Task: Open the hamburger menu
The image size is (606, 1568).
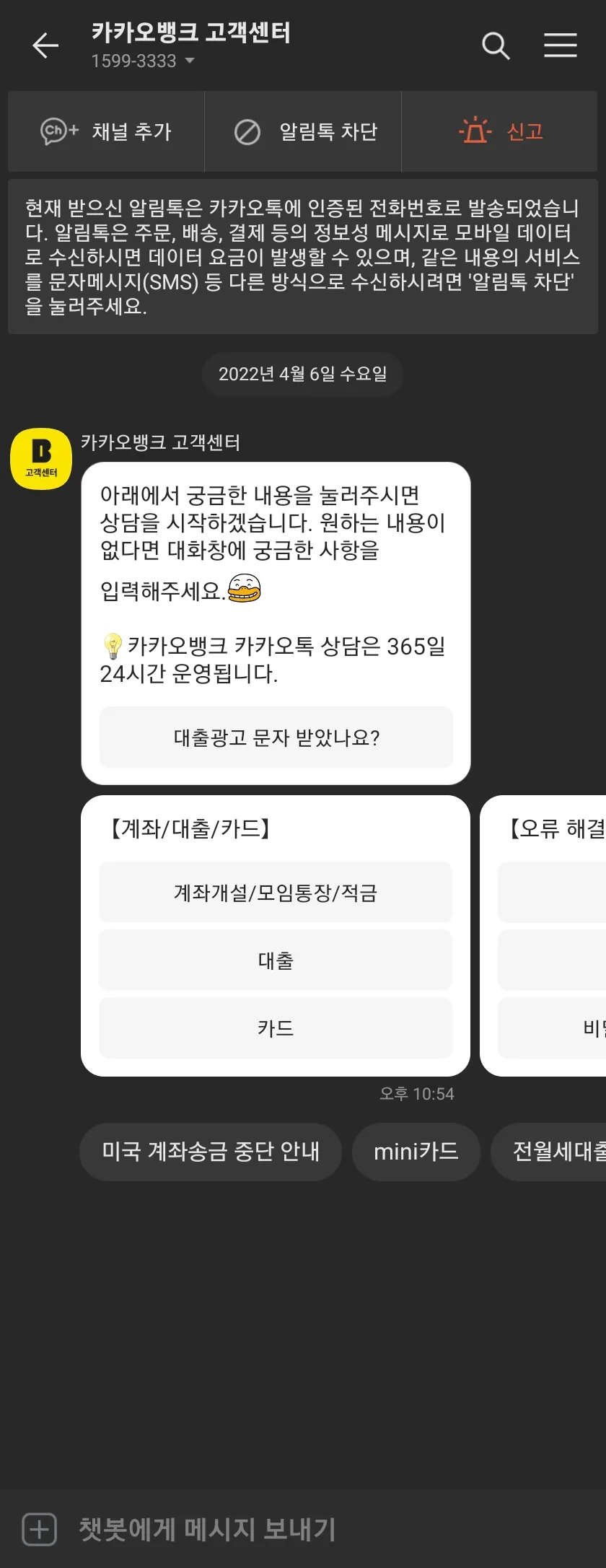Action: (x=560, y=45)
